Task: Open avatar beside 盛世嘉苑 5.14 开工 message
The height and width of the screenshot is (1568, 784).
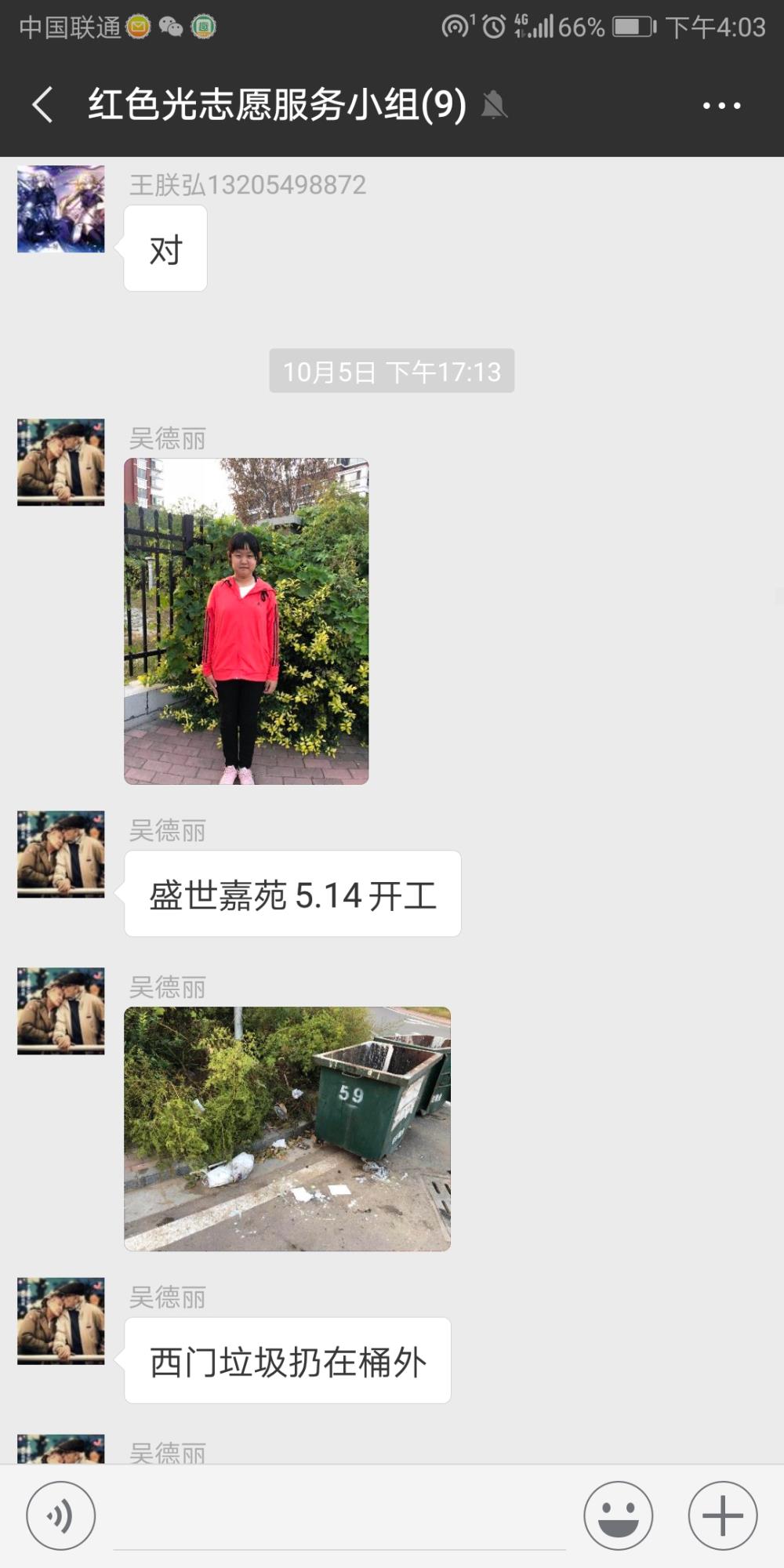Action: (x=61, y=854)
